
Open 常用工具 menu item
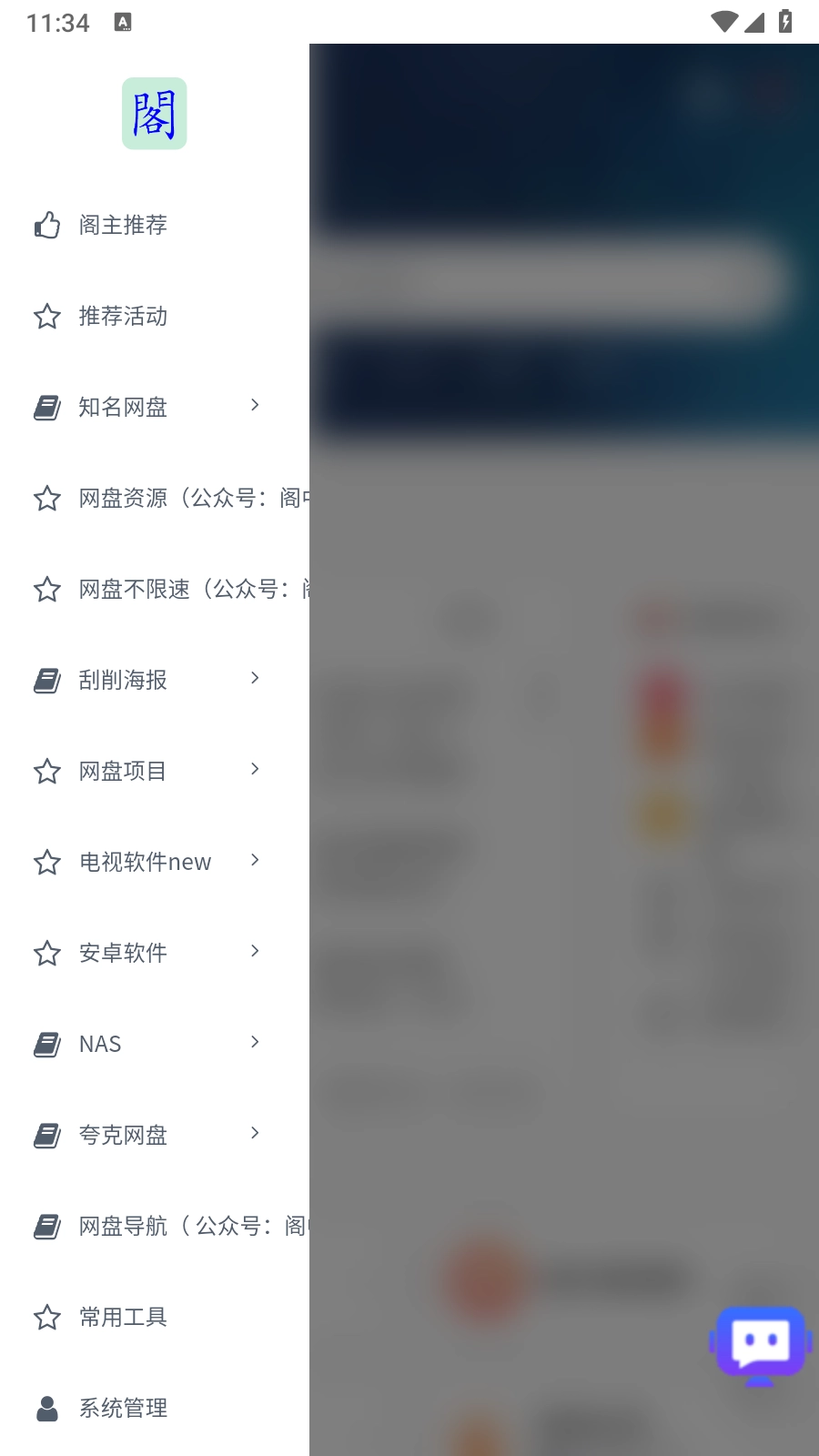(x=123, y=1317)
